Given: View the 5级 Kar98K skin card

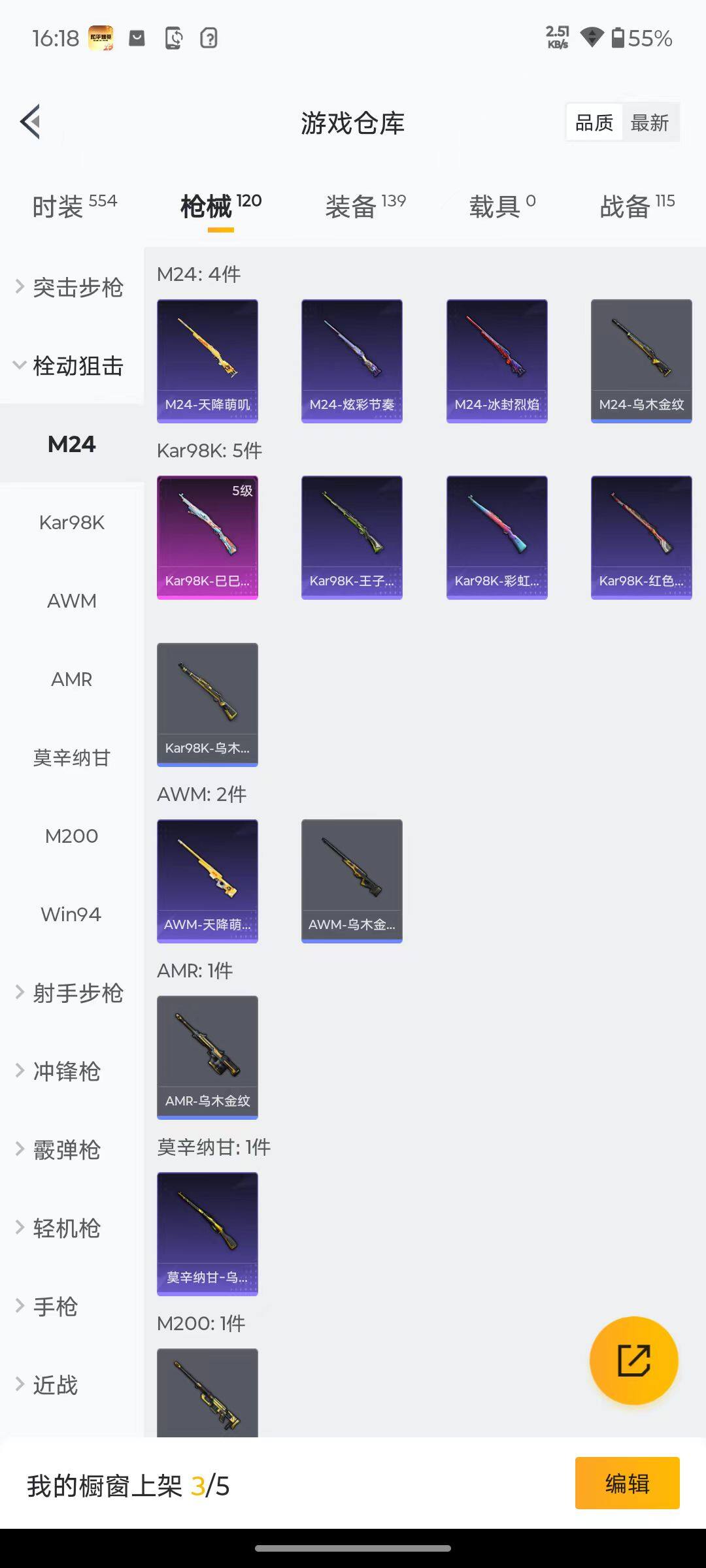Looking at the screenshot, I should [x=207, y=537].
